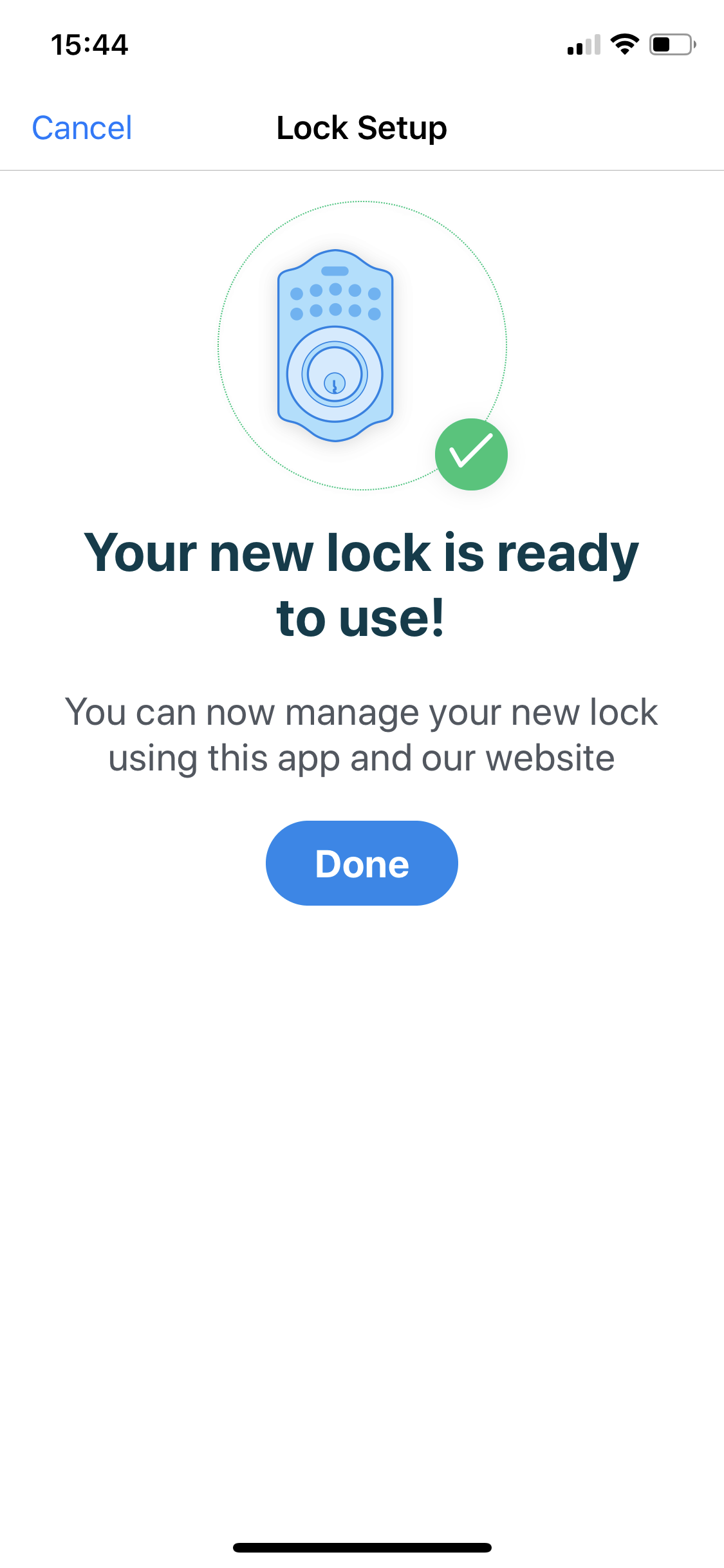The image size is (724, 1568).
Task: Tap Cancel to exit Lock Setup
Action: tap(81, 127)
